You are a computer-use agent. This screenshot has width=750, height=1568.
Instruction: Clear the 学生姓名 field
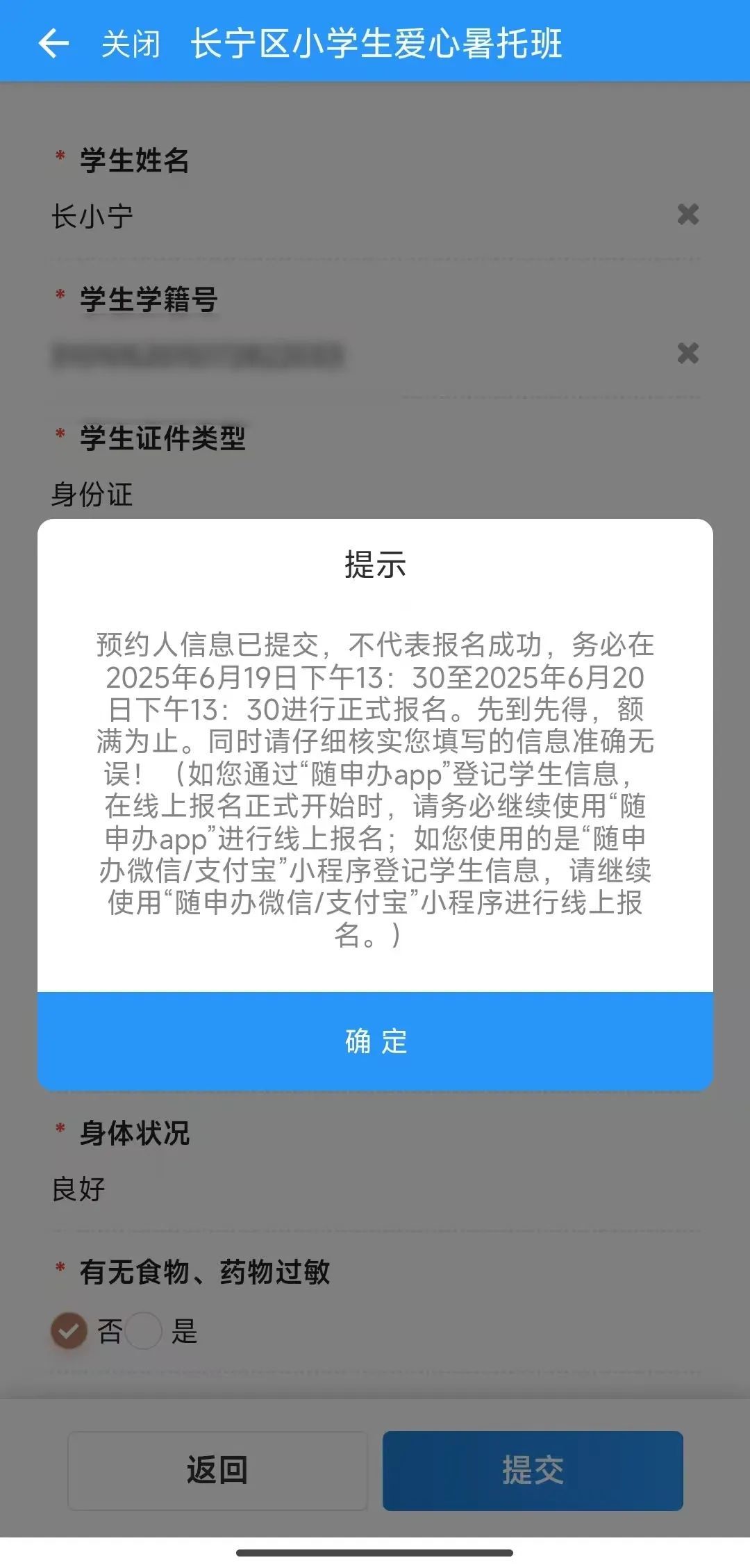click(687, 215)
